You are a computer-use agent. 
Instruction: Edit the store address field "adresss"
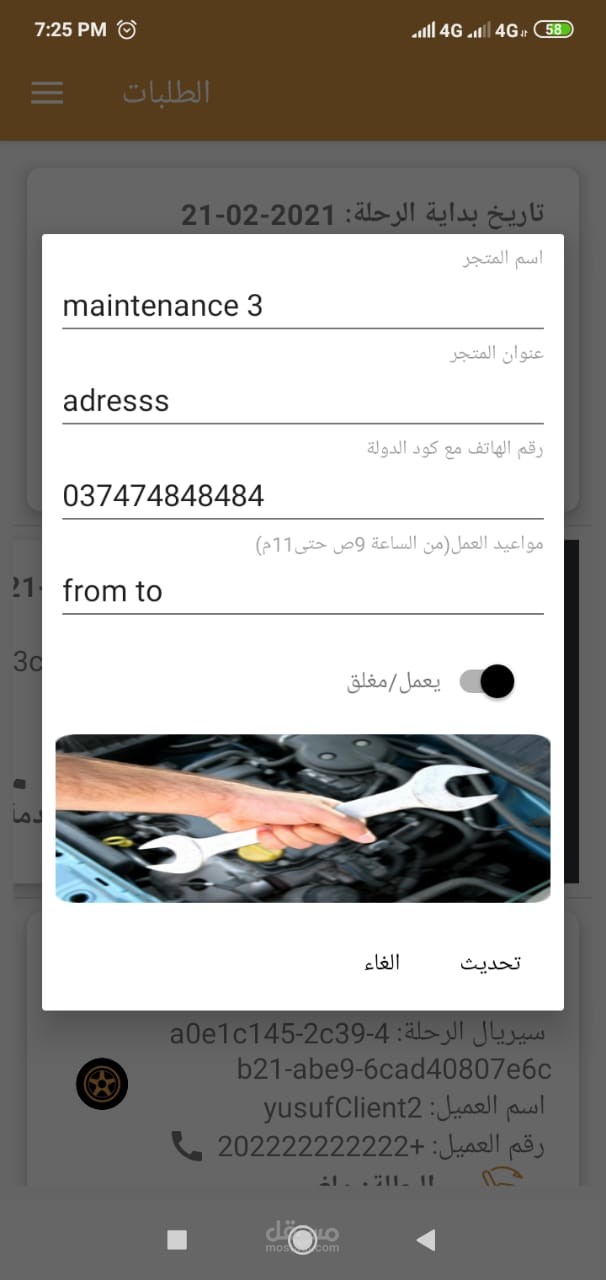point(302,401)
